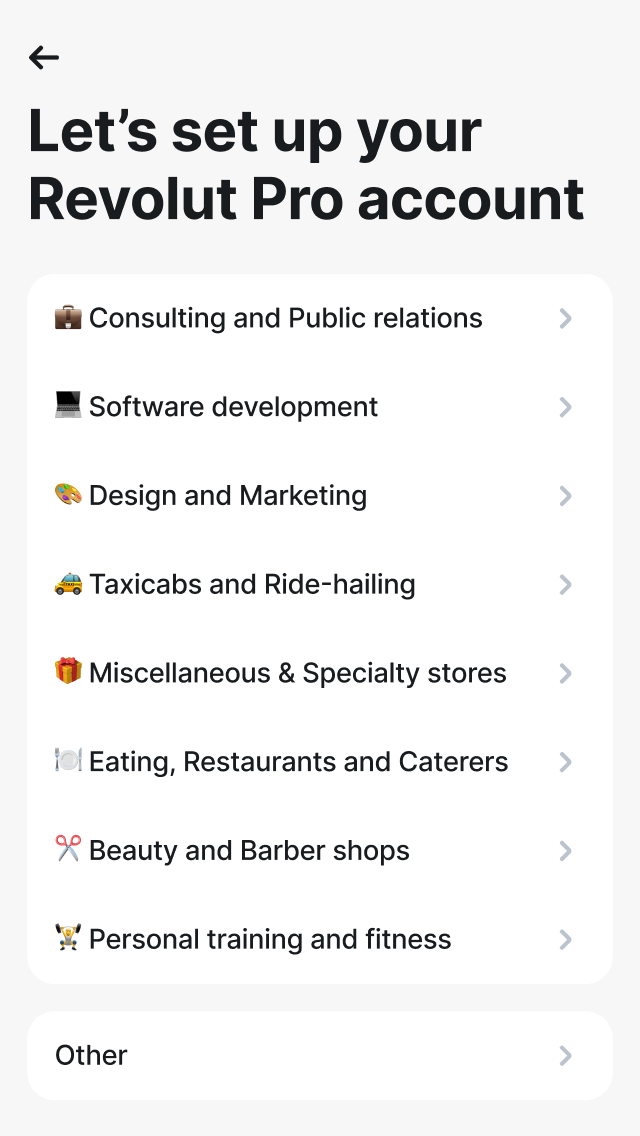This screenshot has height=1136, width=640.
Task: Select Consulting and Public relations
Action: (286, 318)
